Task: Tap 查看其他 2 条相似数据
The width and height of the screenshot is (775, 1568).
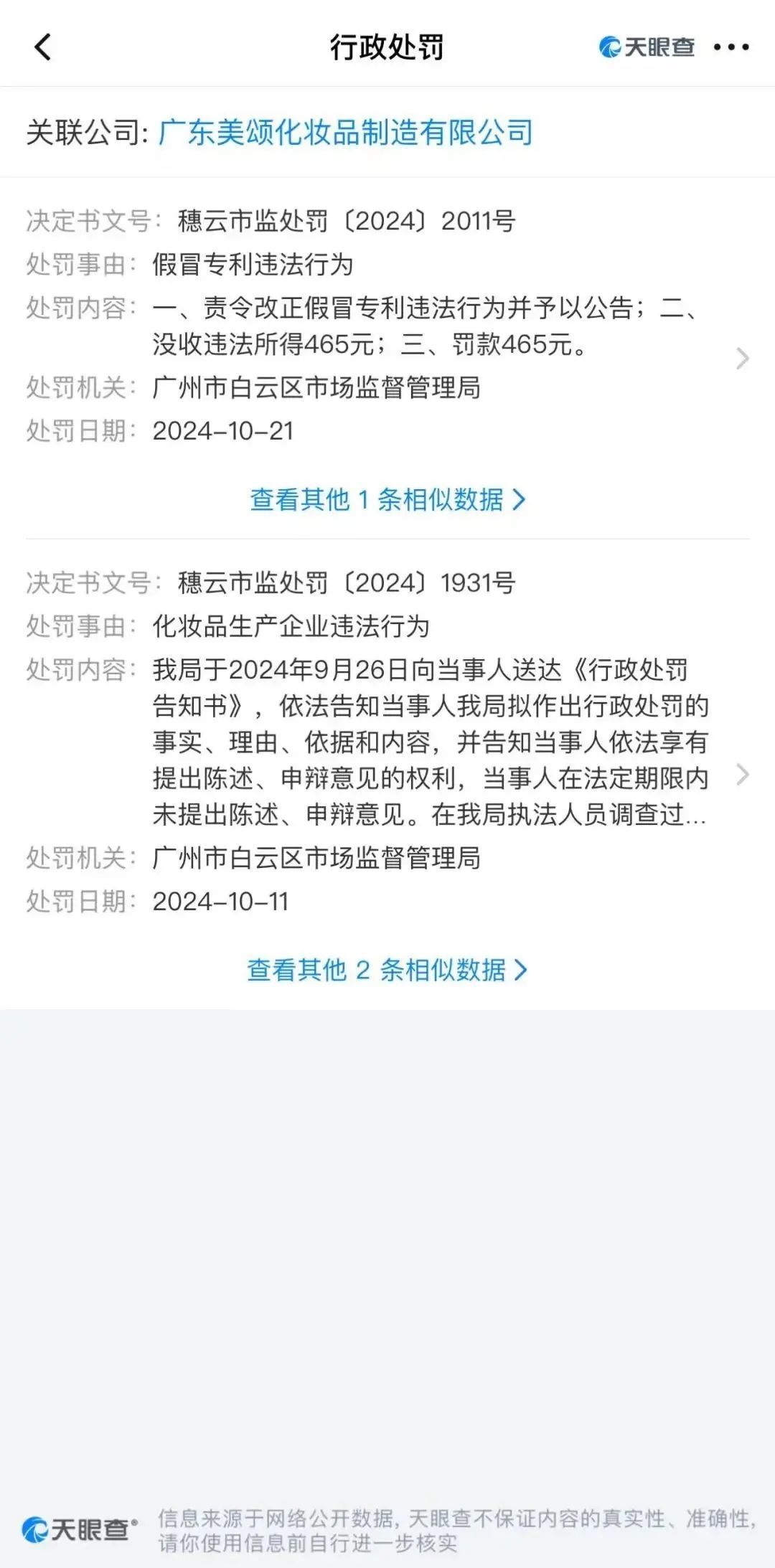Action: pos(387,970)
